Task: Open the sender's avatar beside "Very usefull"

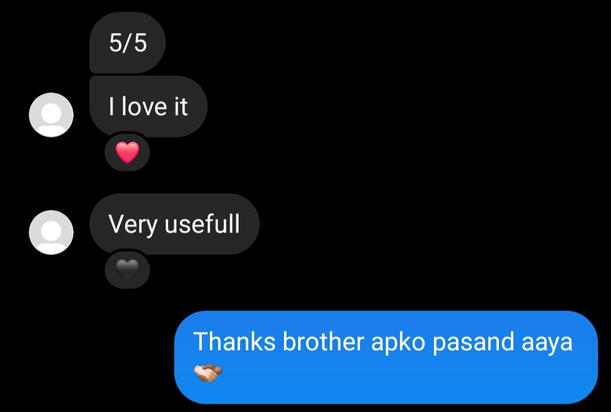Action: pyautogui.click(x=52, y=232)
